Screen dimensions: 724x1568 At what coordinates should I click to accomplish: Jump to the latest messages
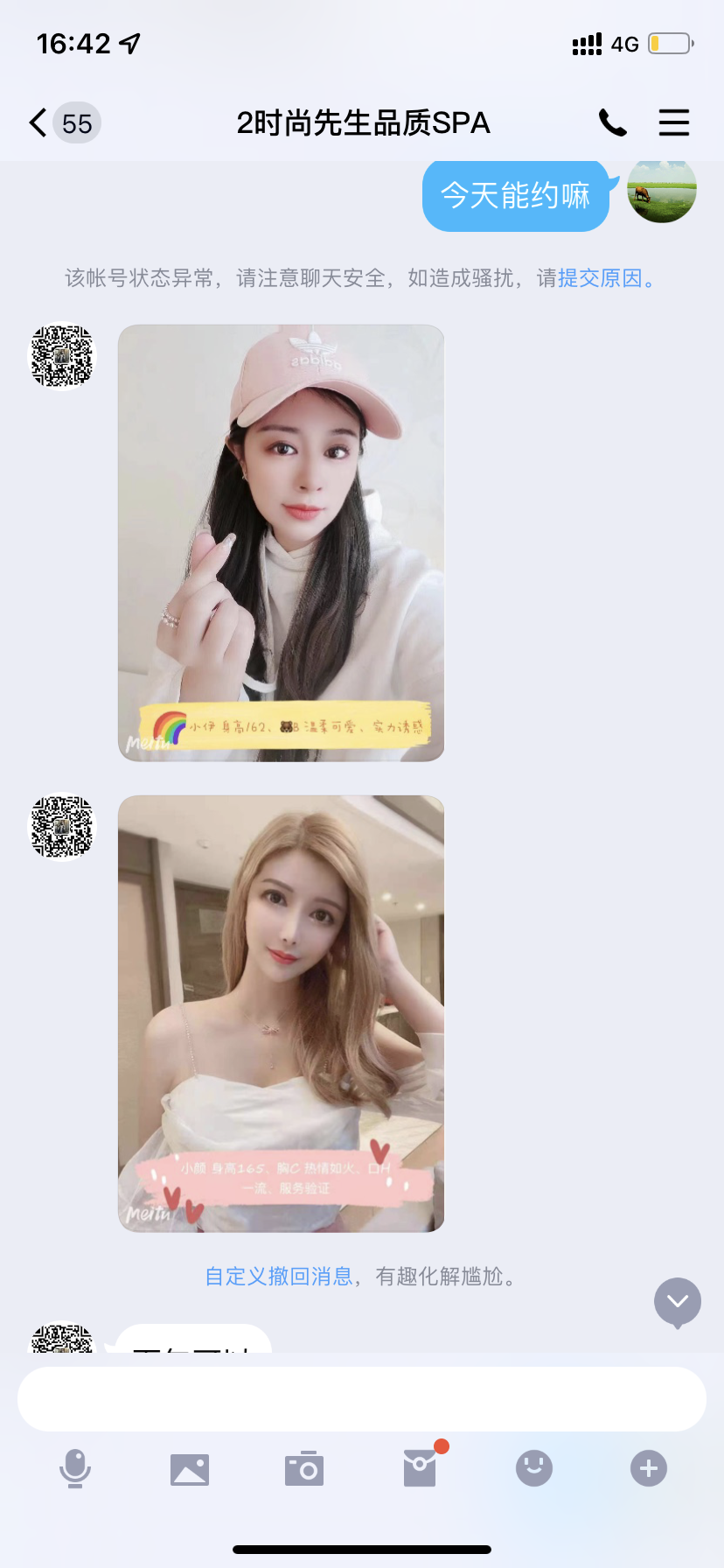678,1302
